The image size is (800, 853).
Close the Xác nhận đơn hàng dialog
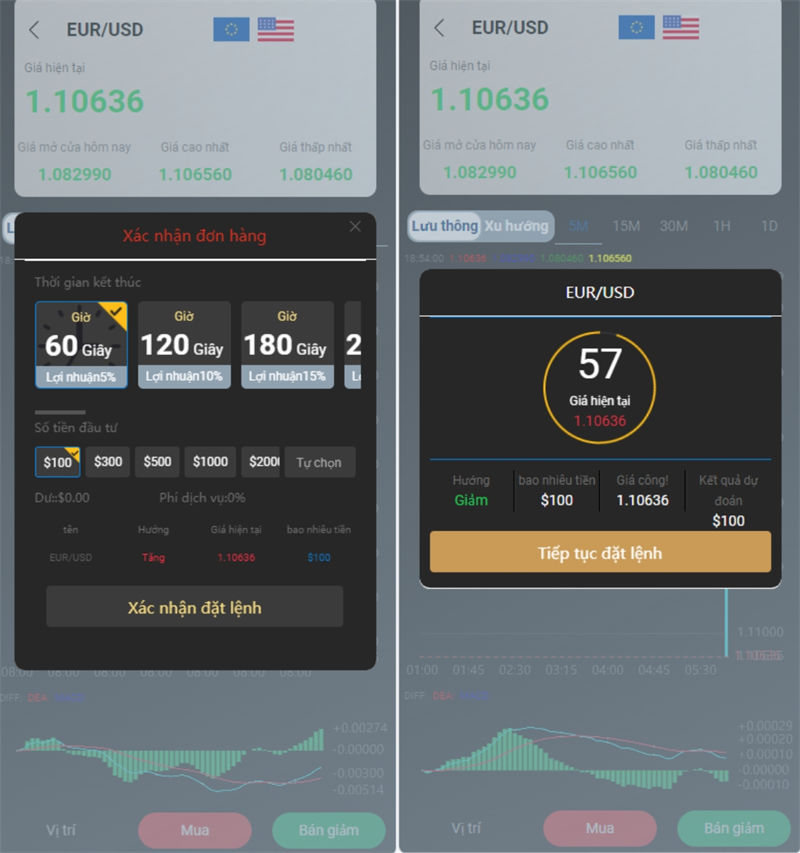[355, 227]
